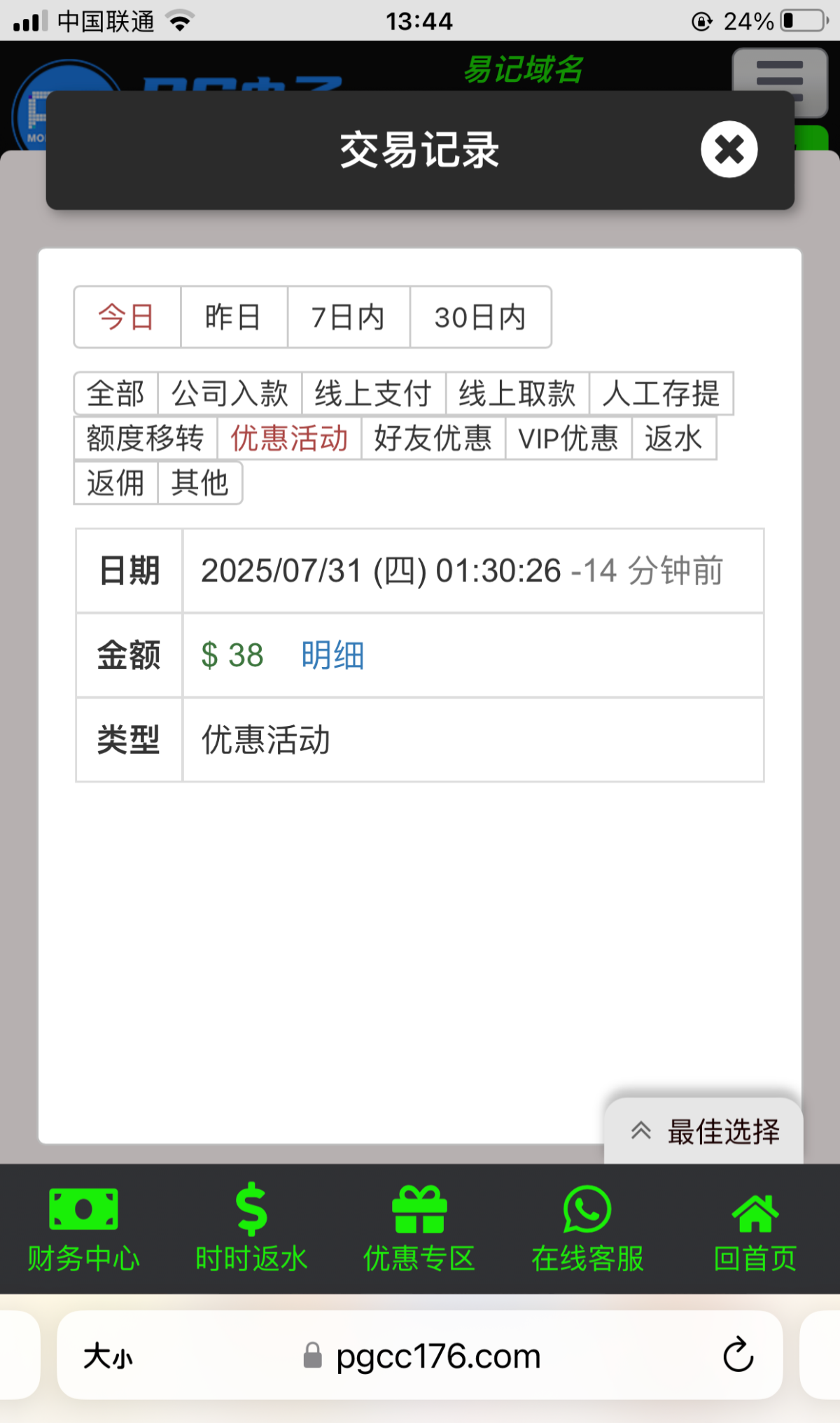Show 额度移转 records

point(146,438)
